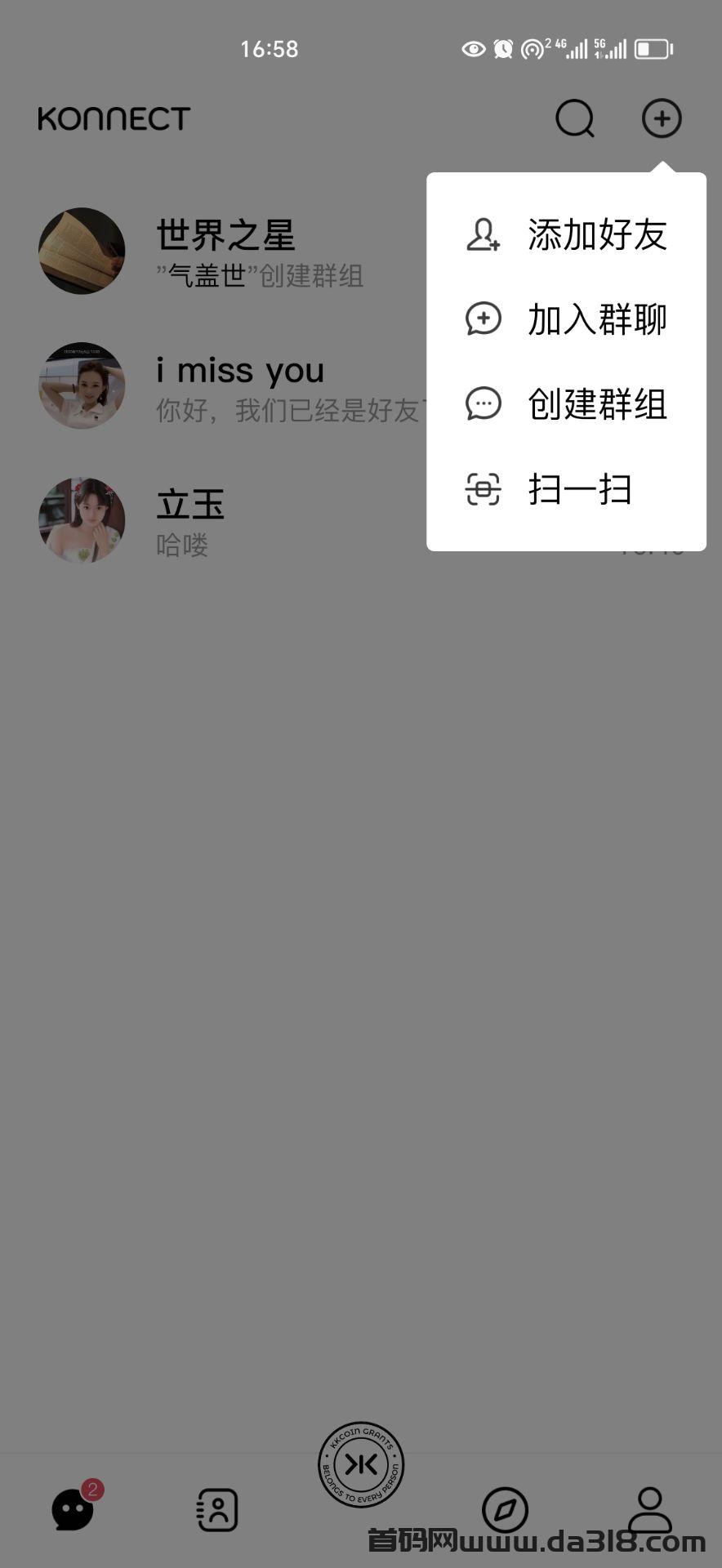Image resolution: width=722 pixels, height=1568 pixels.
Task: Tap 创建群组 to create a group
Action: point(566,404)
